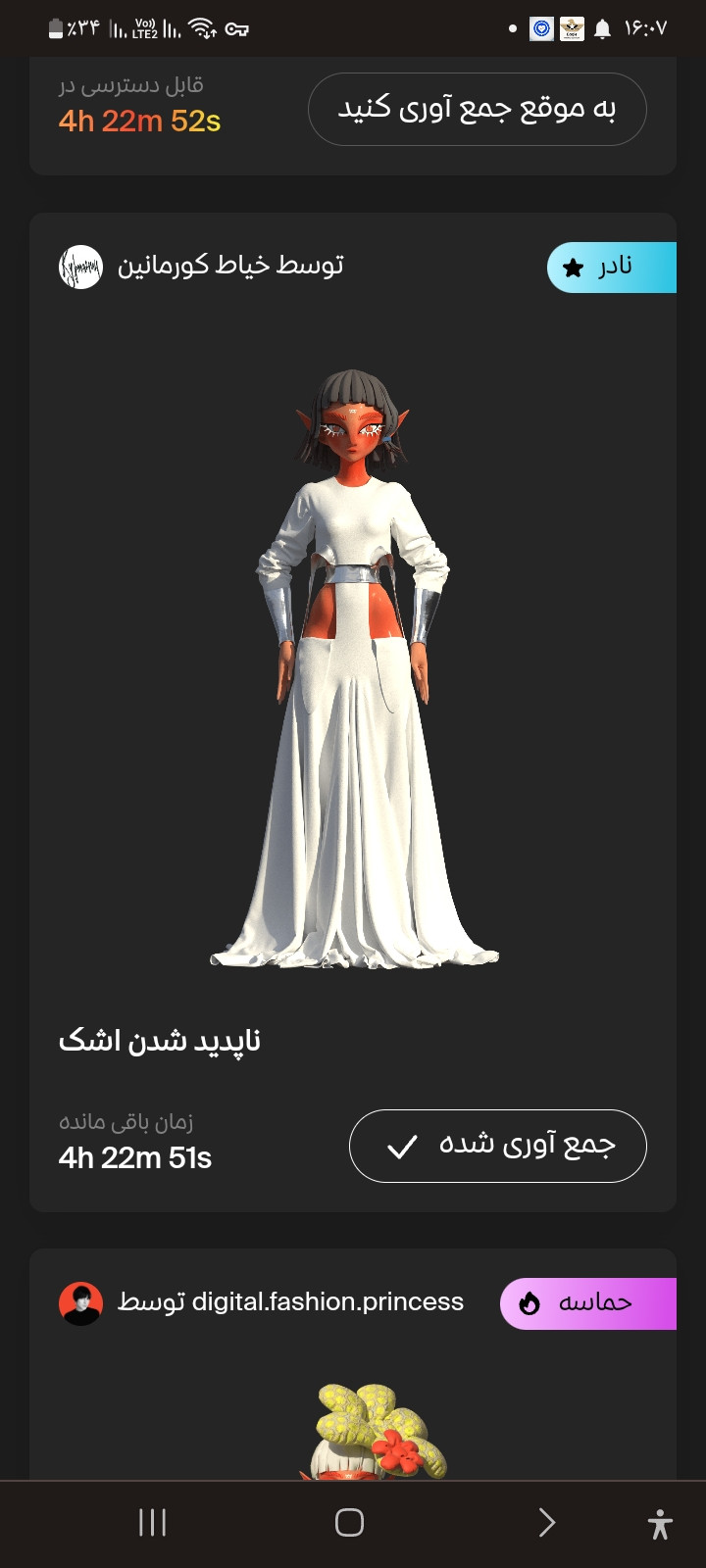The image size is (706, 1568).
Task: Open recent apps from the navigation bar
Action: pos(152,1522)
